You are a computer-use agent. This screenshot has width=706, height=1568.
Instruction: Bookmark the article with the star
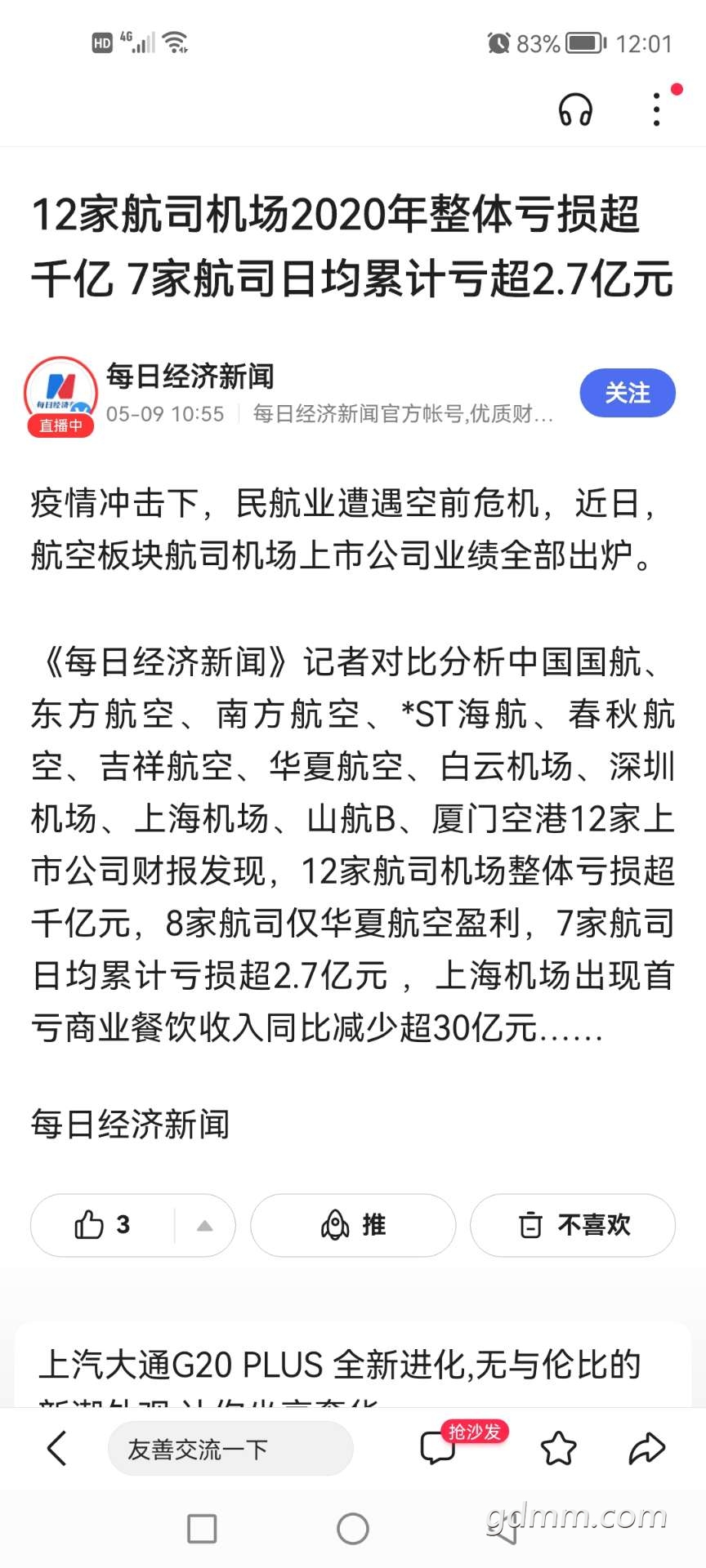pyautogui.click(x=559, y=1449)
